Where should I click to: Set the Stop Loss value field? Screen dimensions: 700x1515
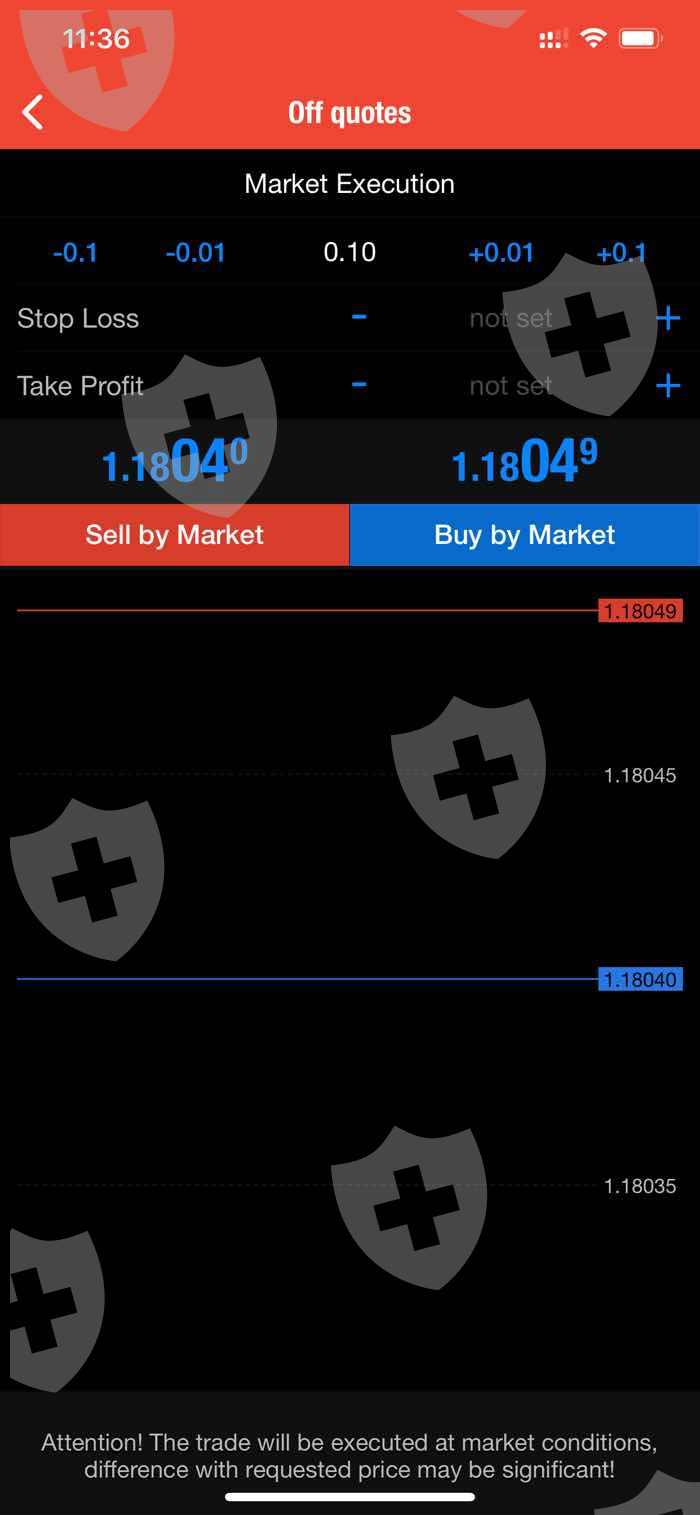[x=511, y=319]
